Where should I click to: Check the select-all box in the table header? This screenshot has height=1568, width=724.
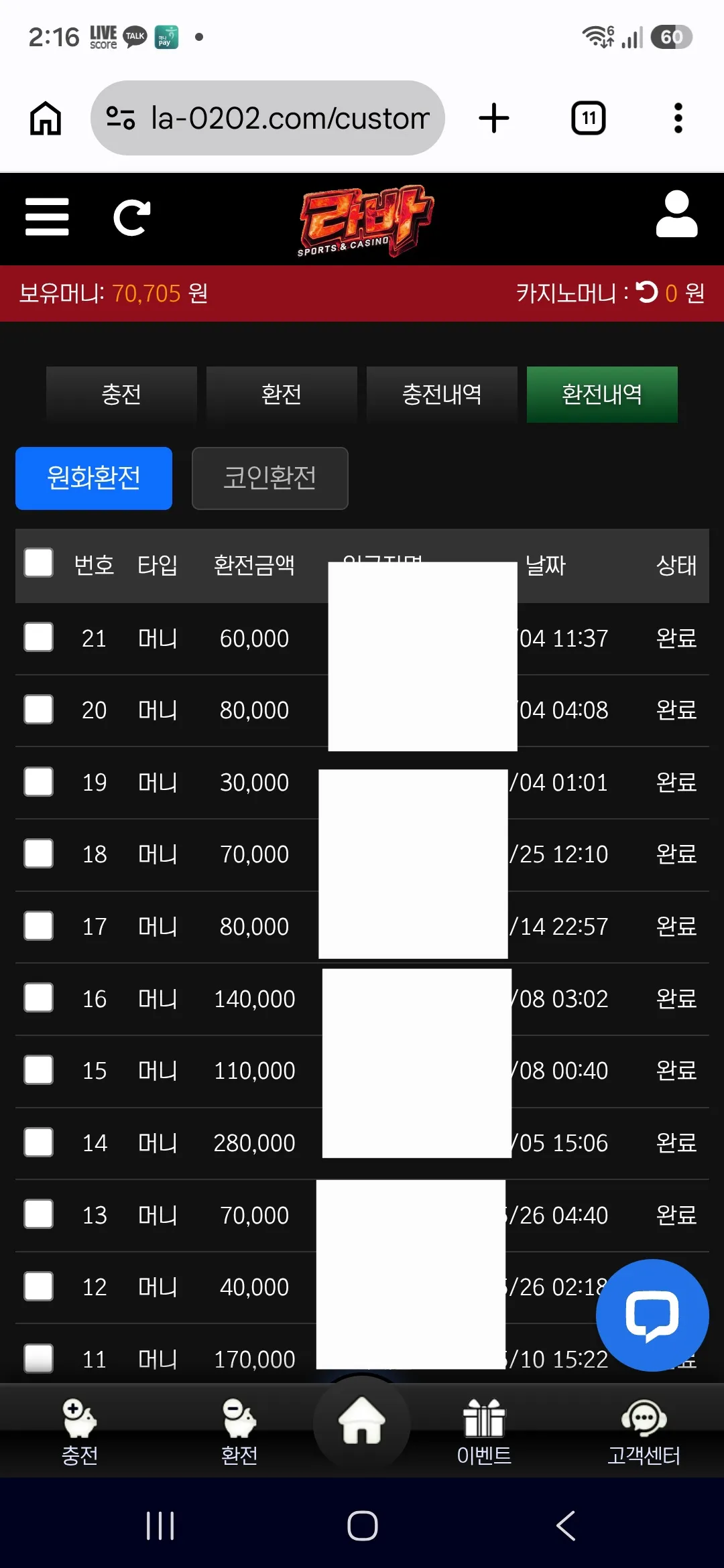pyautogui.click(x=39, y=563)
